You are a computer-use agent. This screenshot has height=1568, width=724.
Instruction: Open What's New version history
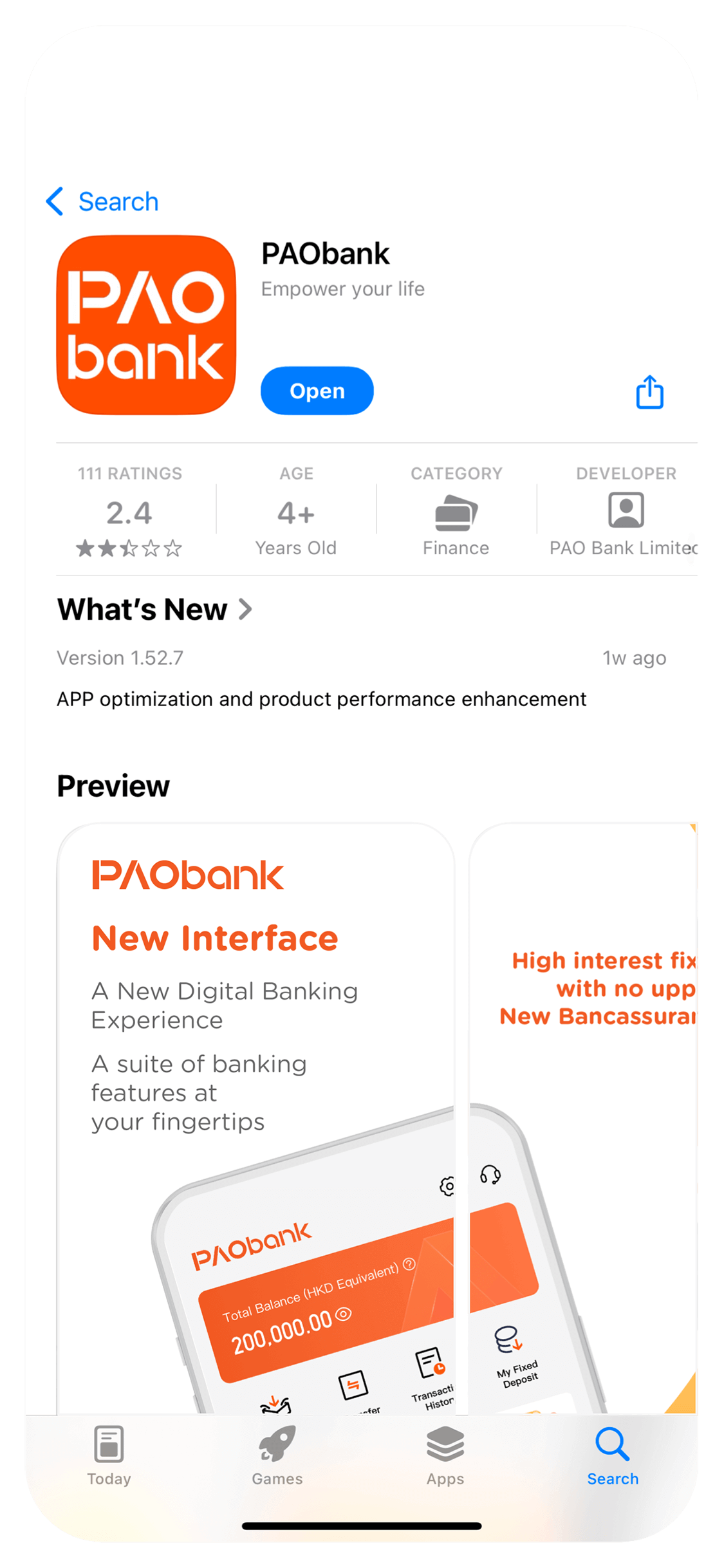point(154,609)
